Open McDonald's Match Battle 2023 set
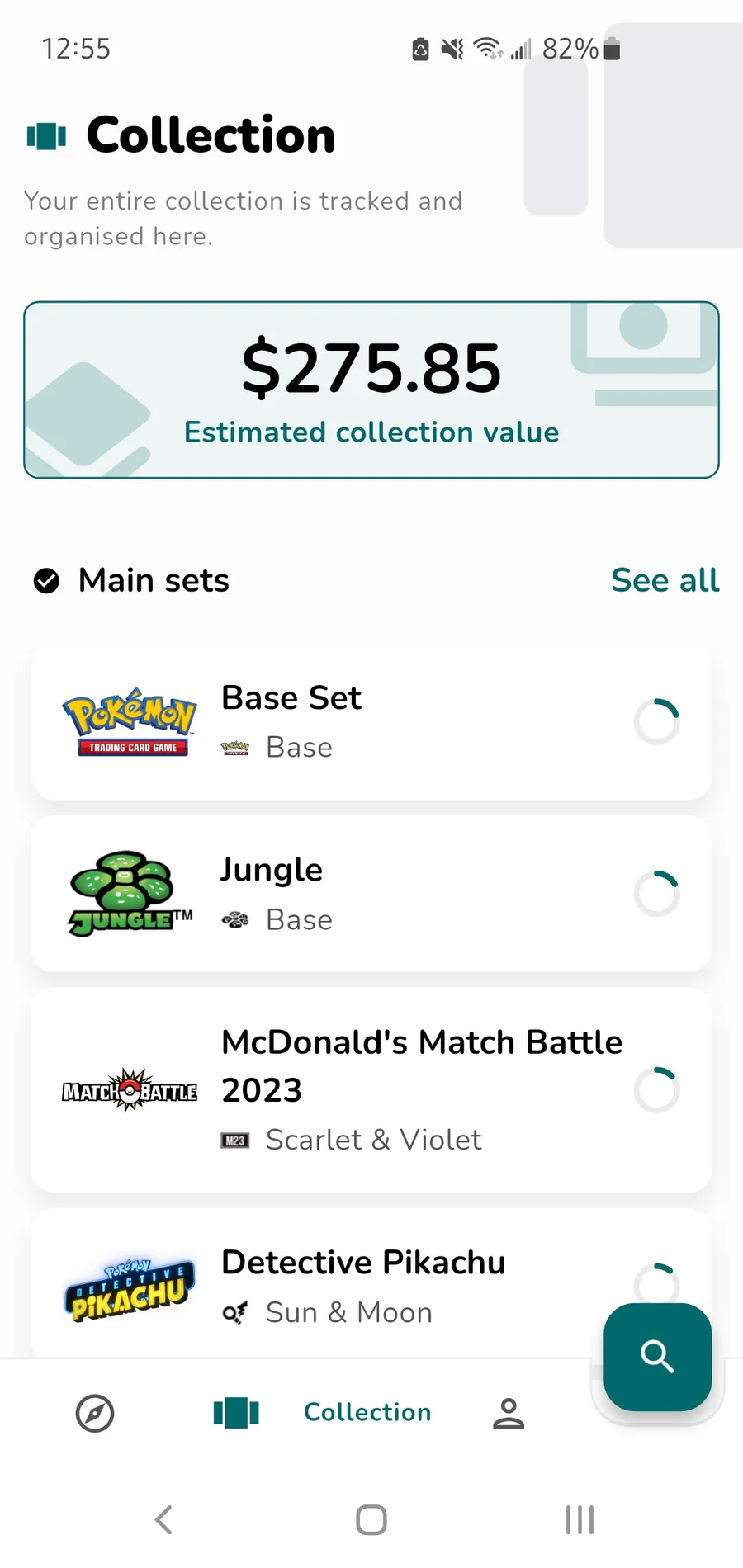This screenshot has height=1568, width=743. click(x=371, y=1090)
